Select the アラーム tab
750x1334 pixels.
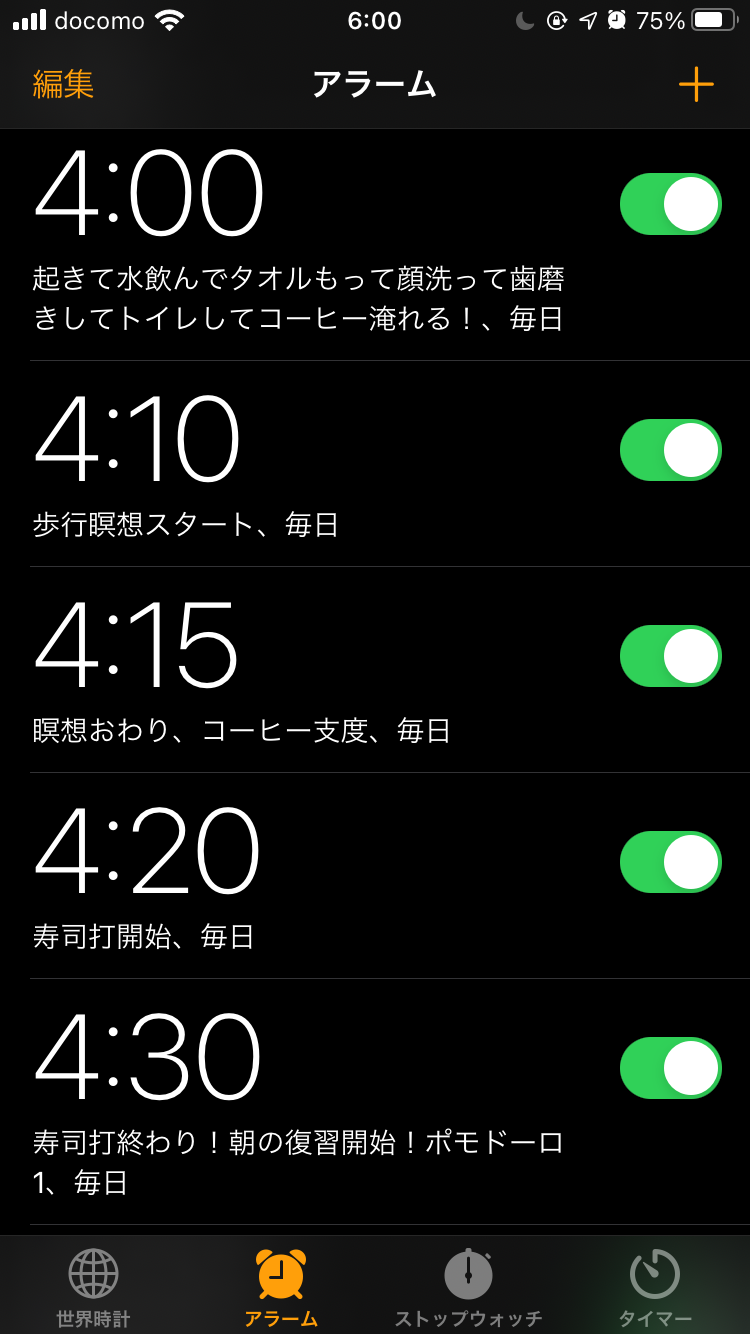(281, 1287)
